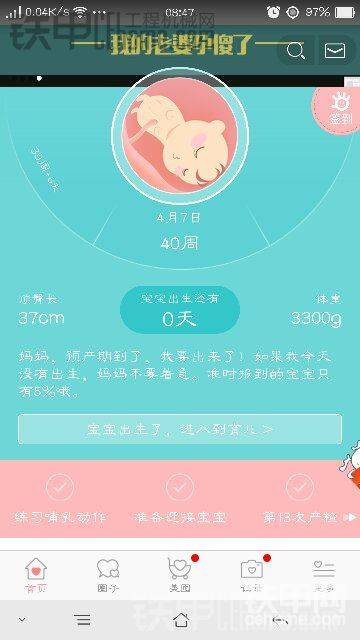Tap 宝宝出生了,进入到育儿 button

point(180,429)
